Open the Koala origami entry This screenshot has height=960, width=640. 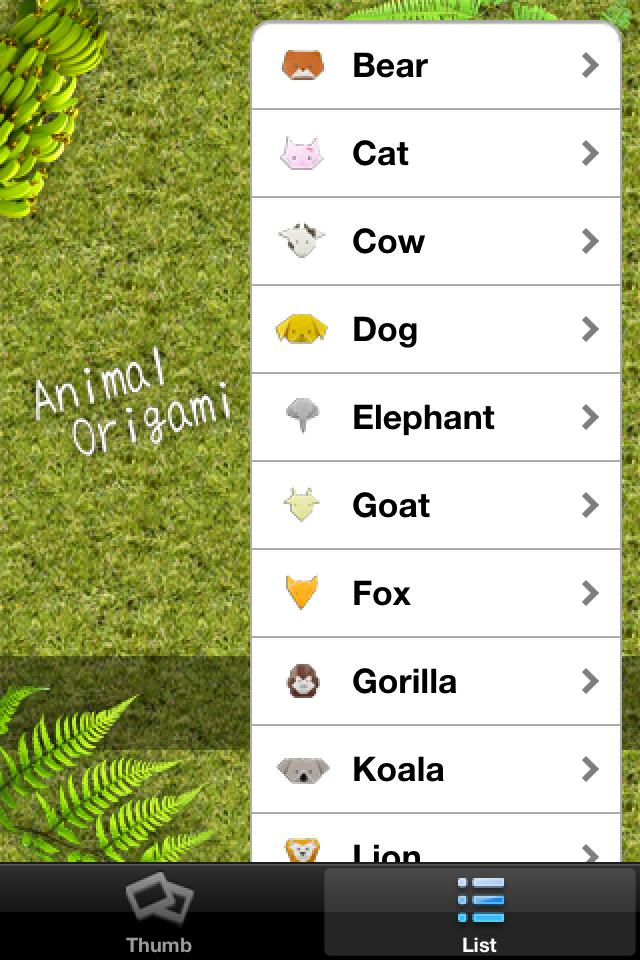tap(435, 770)
